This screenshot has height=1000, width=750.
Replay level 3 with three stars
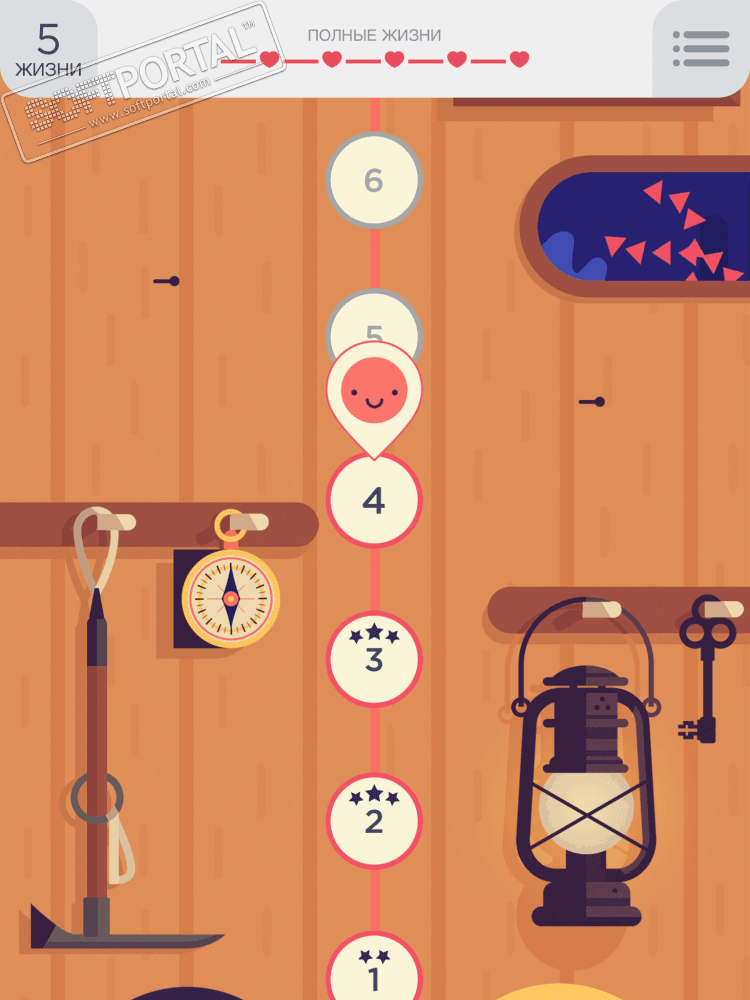click(374, 658)
